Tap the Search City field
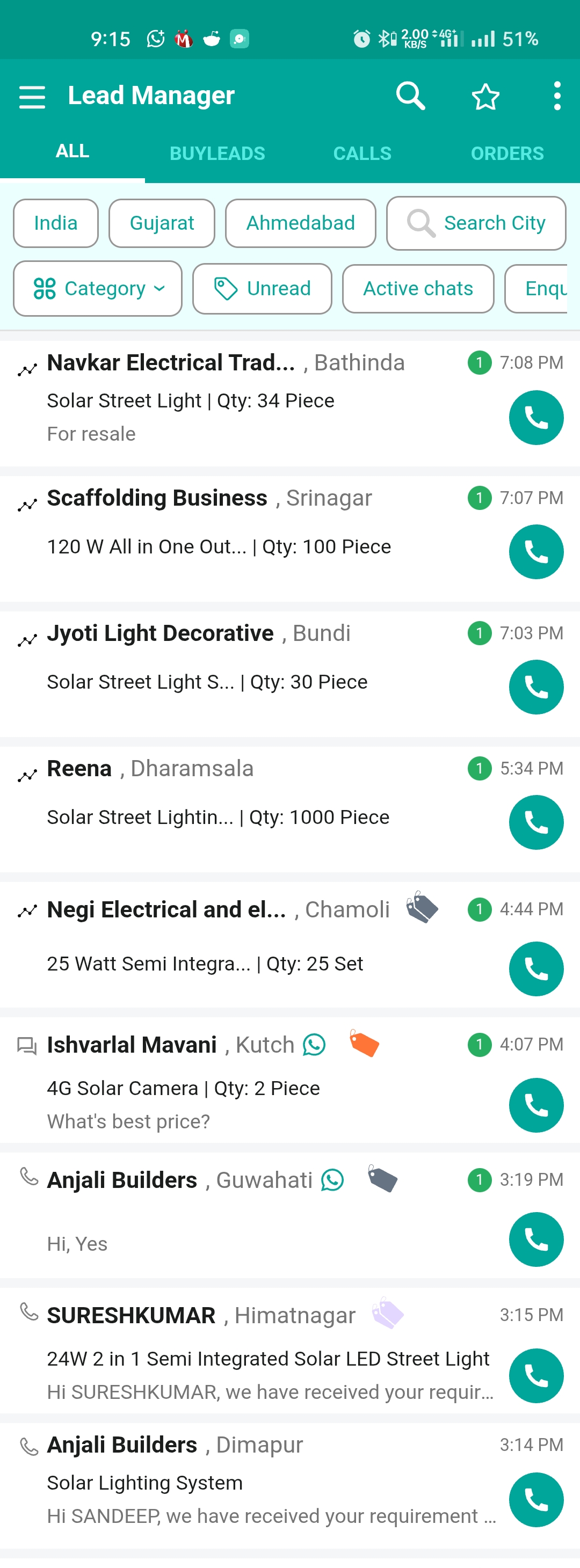Image resolution: width=580 pixels, height=1568 pixels. pyautogui.click(x=476, y=223)
